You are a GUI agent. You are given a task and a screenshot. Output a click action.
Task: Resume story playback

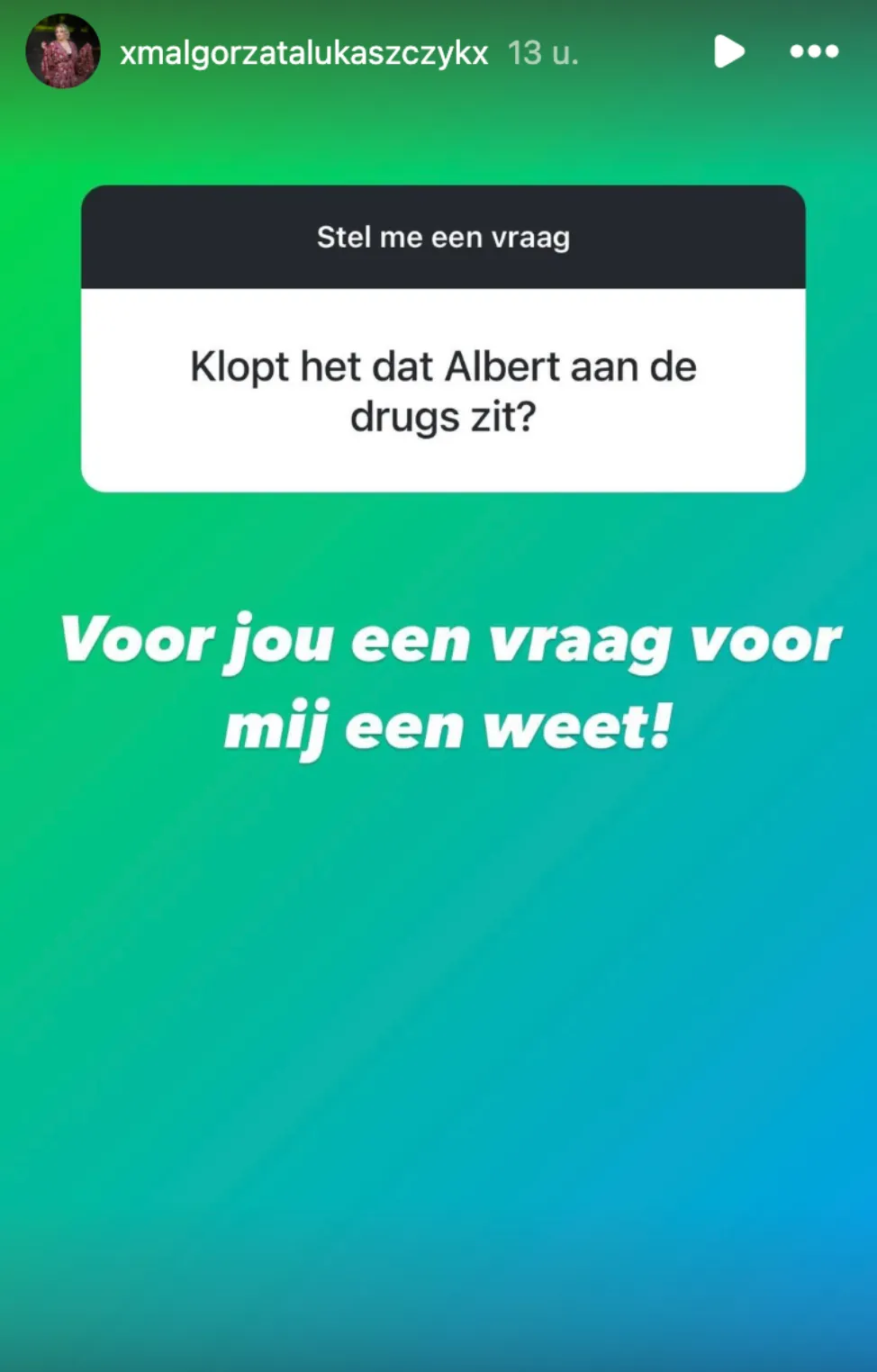pos(728,51)
